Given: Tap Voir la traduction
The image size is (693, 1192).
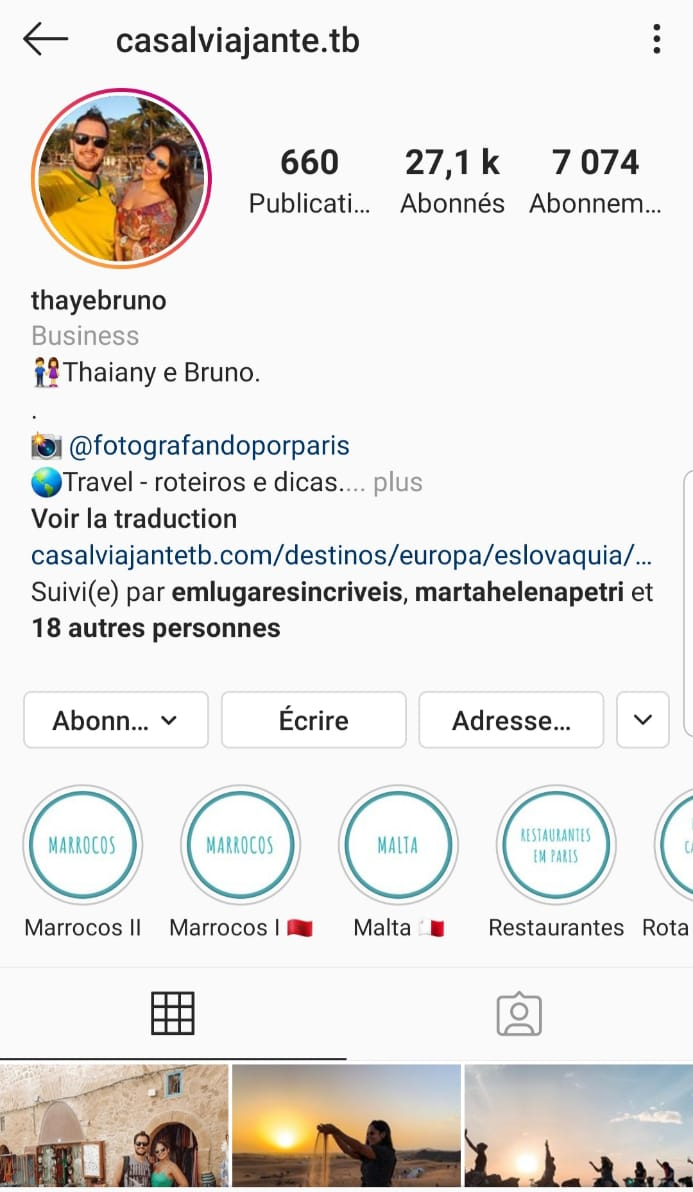Looking at the screenshot, I should 134,519.
